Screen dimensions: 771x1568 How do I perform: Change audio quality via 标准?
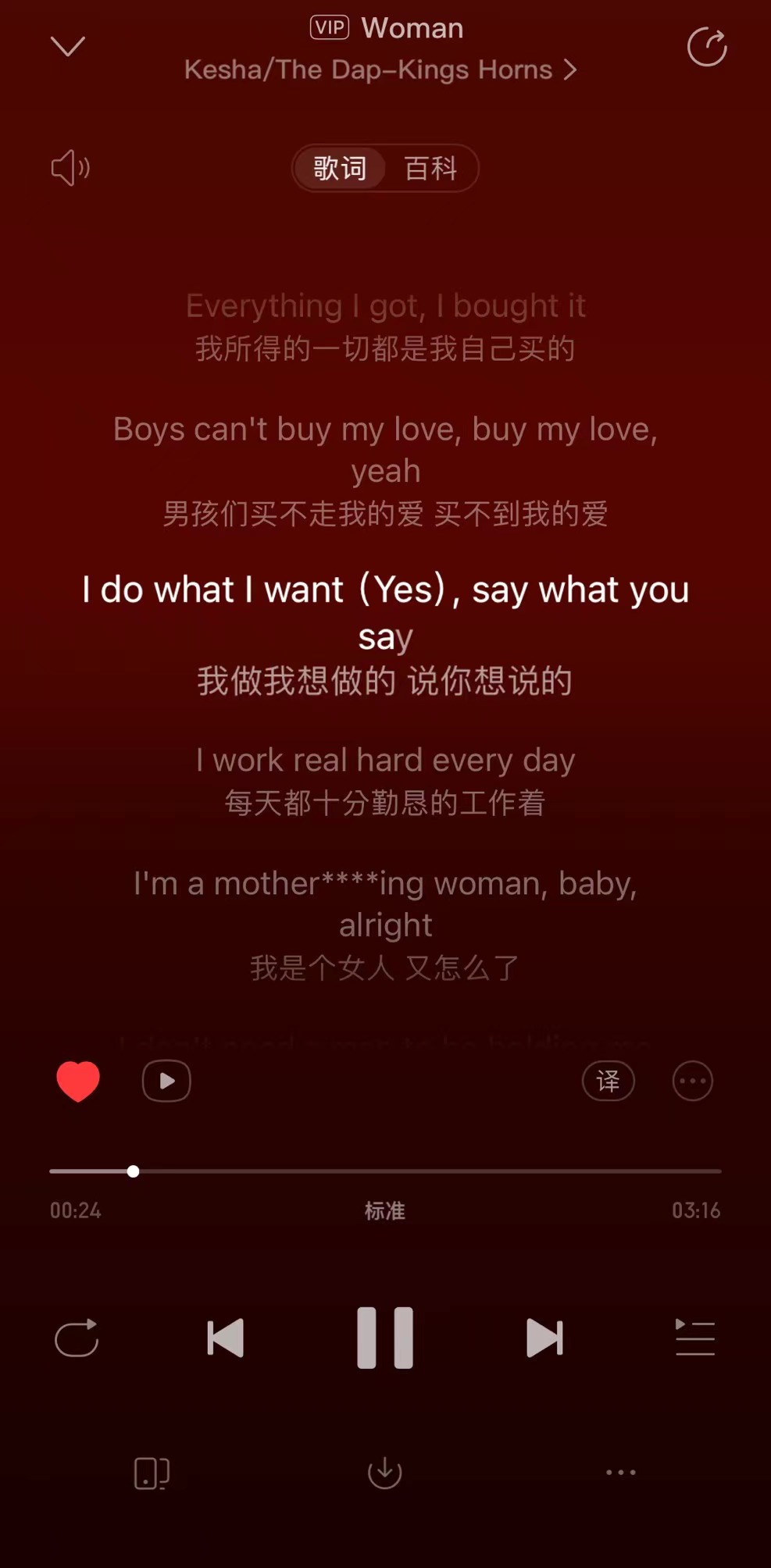tap(385, 1211)
